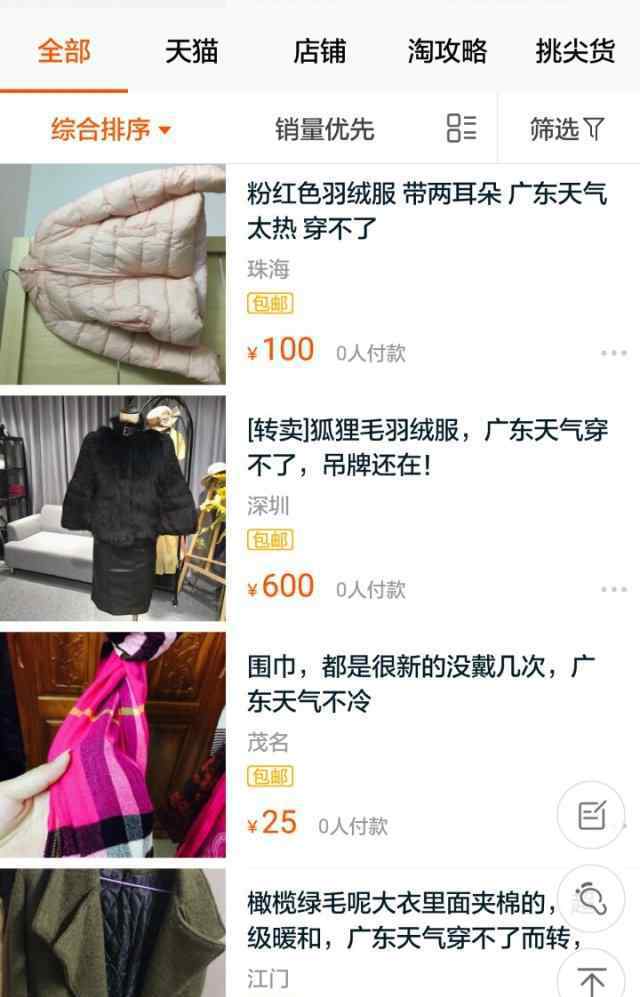Select the 挑尖货 tab
640x997 pixels.
click(x=575, y=52)
